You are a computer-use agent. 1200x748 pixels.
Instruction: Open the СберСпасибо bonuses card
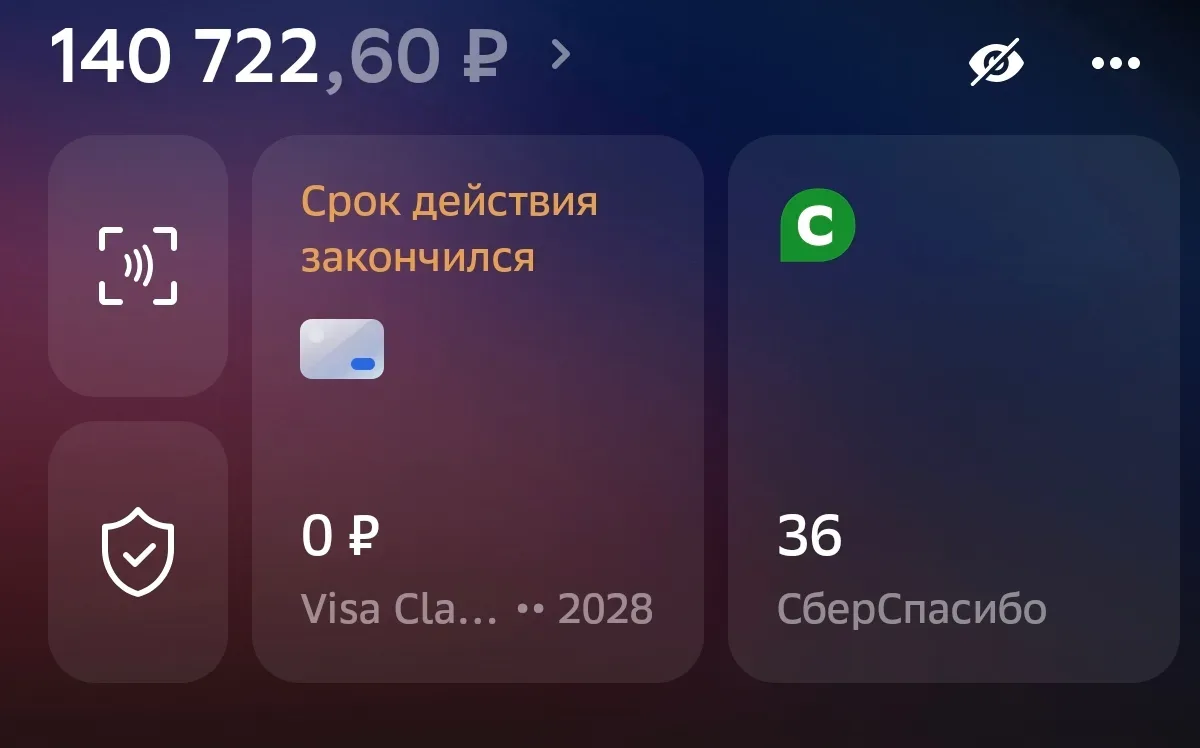[x=953, y=408]
